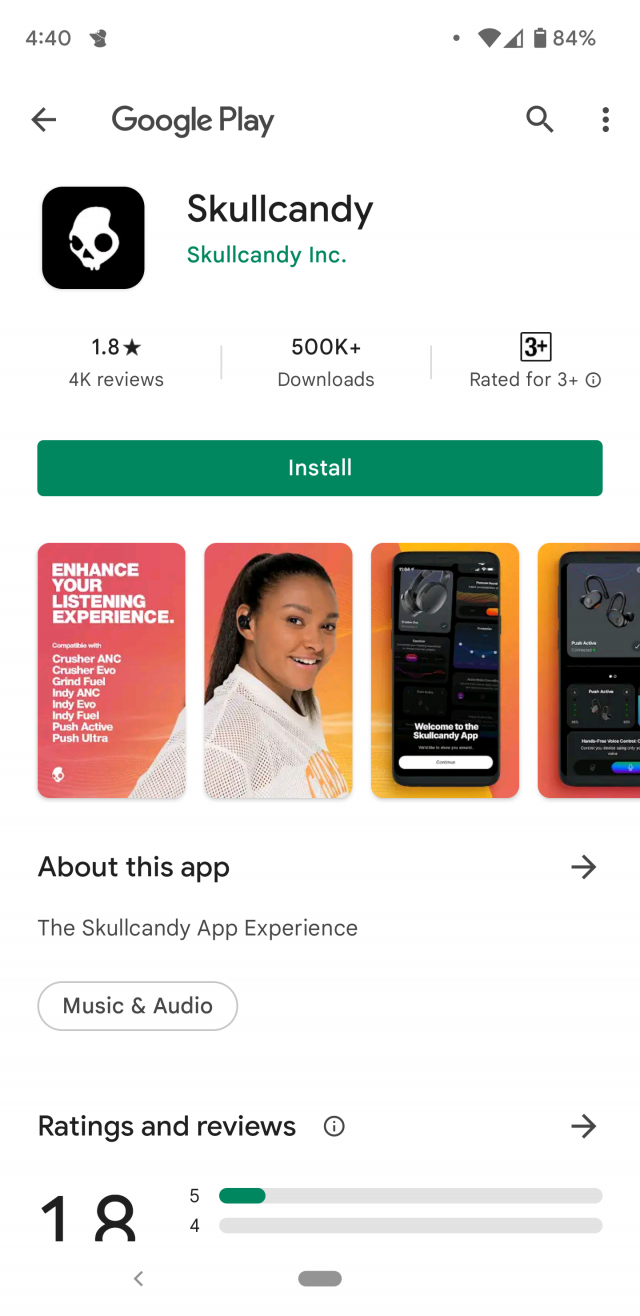Show info icon next to Ratings and reviews
Image resolution: width=640 pixels, height=1316 pixels.
(335, 1126)
